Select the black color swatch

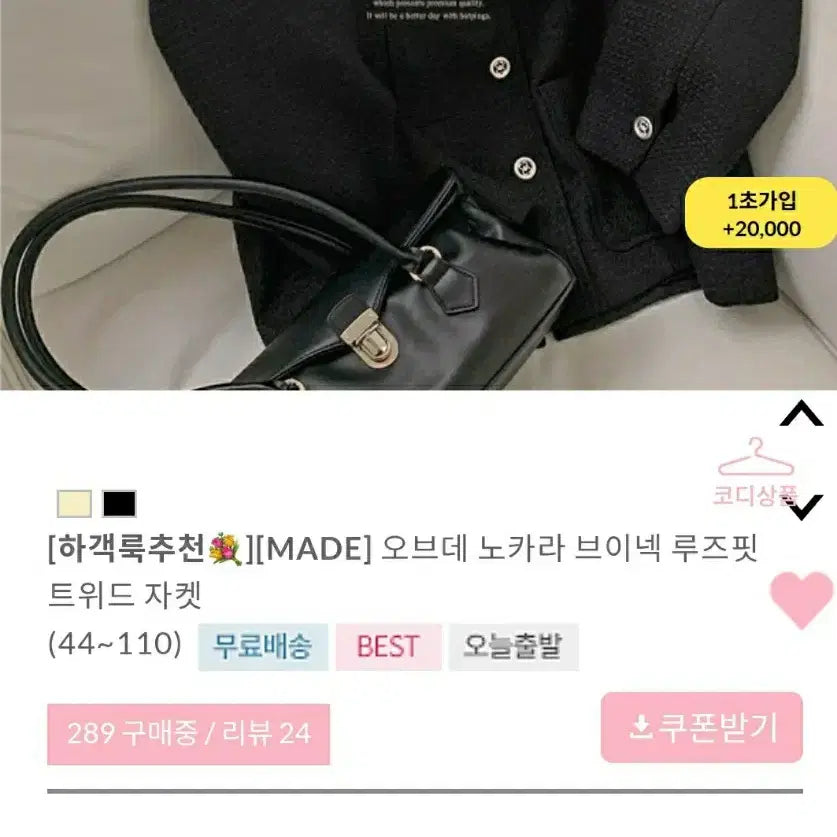pos(119,503)
